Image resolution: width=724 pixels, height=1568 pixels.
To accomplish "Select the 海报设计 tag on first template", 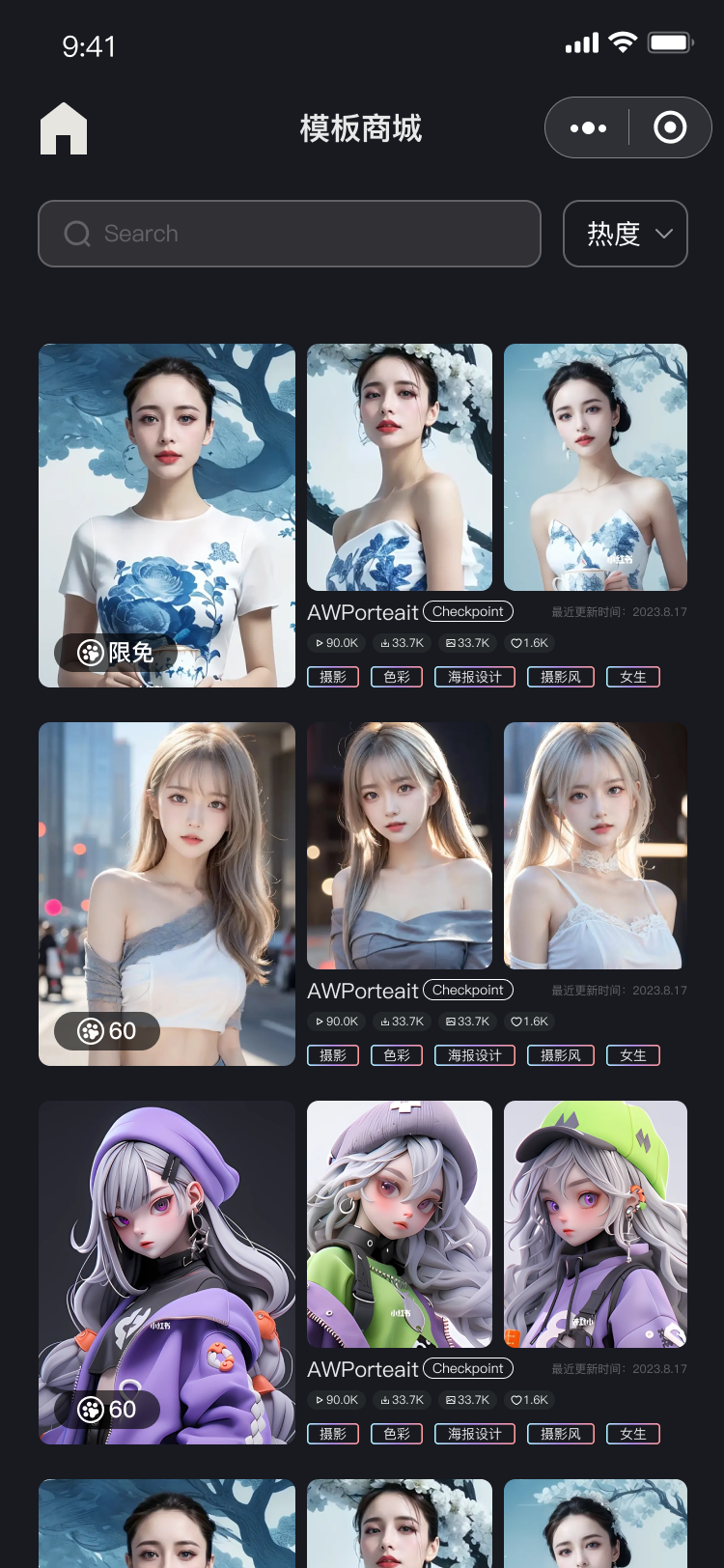I will click(475, 677).
